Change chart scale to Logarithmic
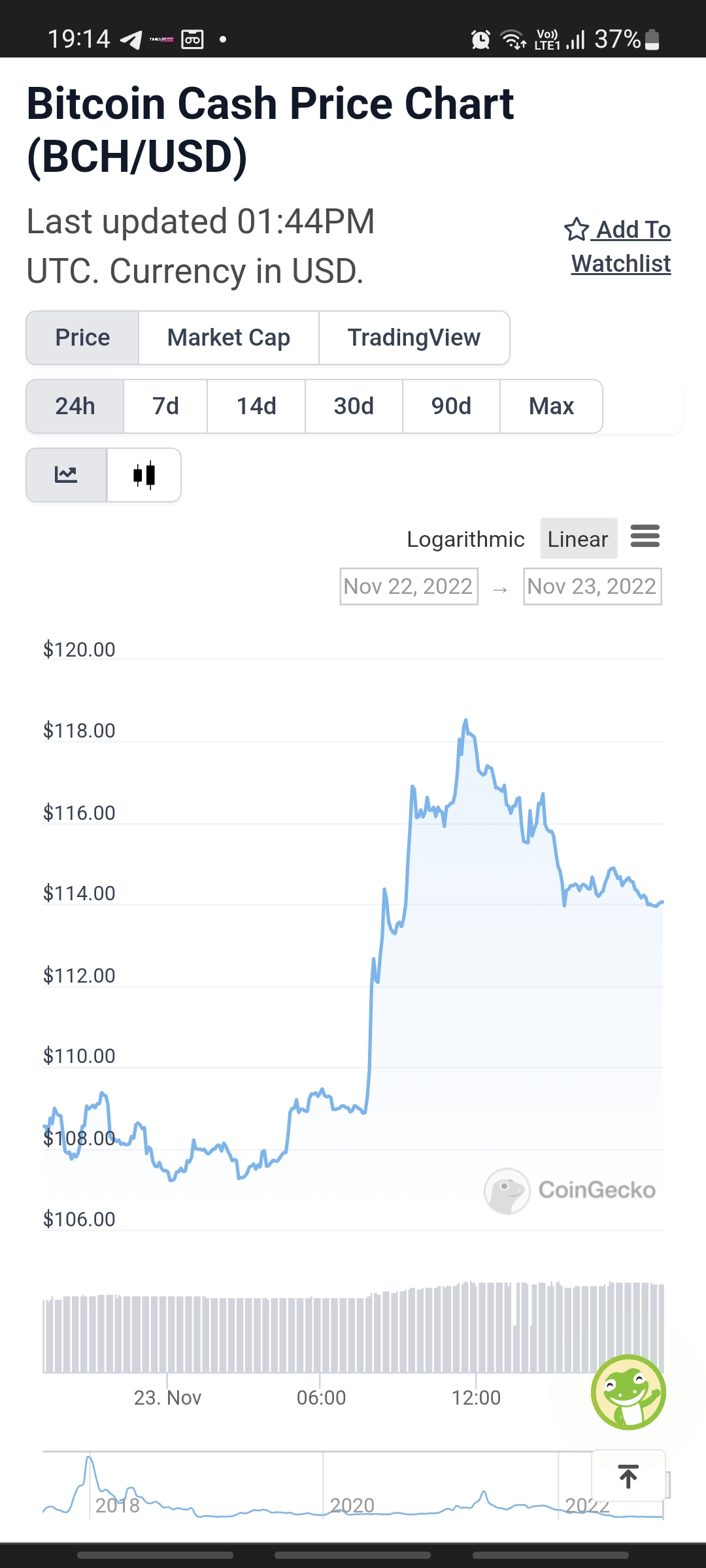This screenshot has width=706, height=1568. tap(465, 539)
